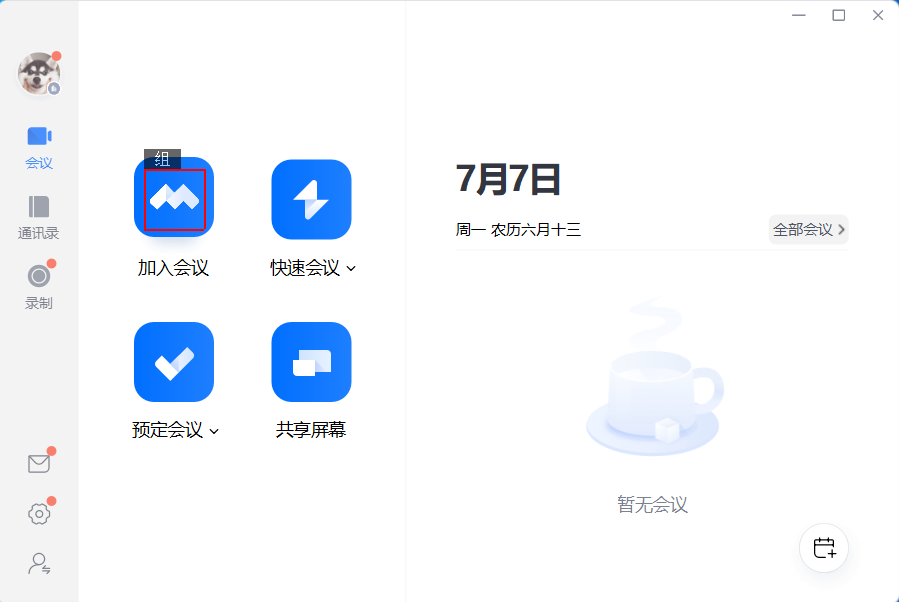Minimize the window

pos(799,15)
